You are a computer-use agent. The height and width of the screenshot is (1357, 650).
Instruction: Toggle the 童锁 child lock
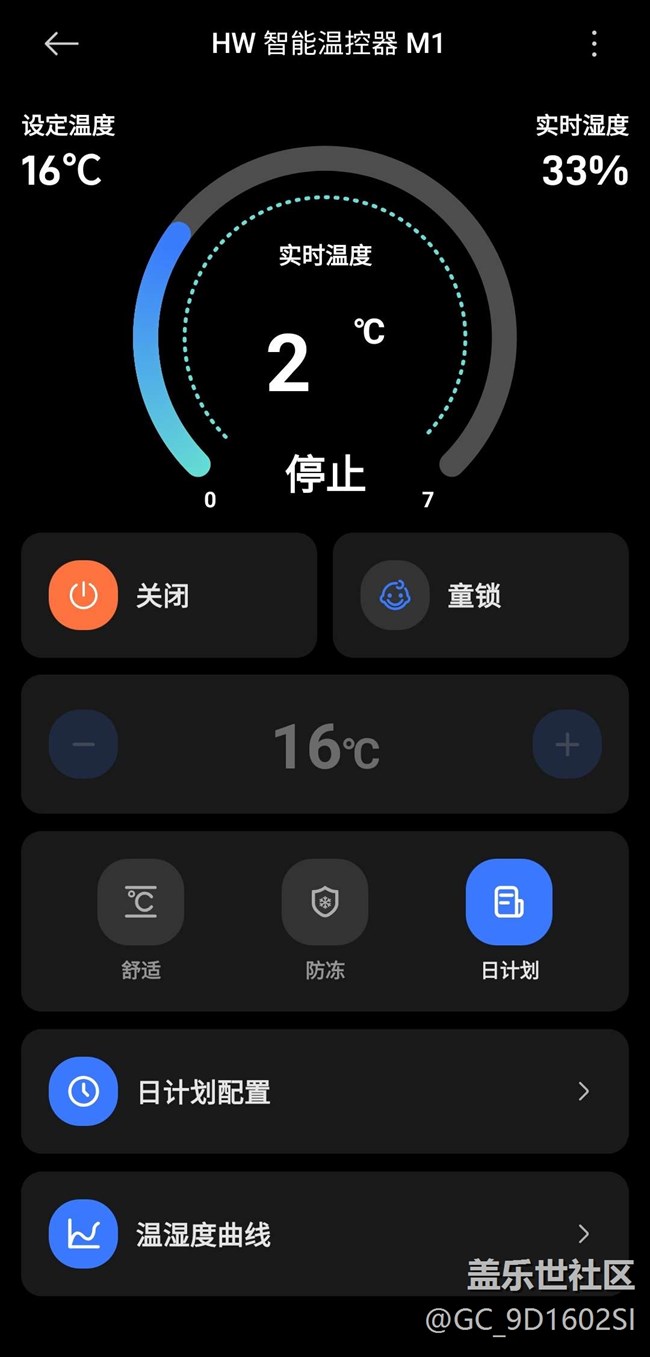395,596
